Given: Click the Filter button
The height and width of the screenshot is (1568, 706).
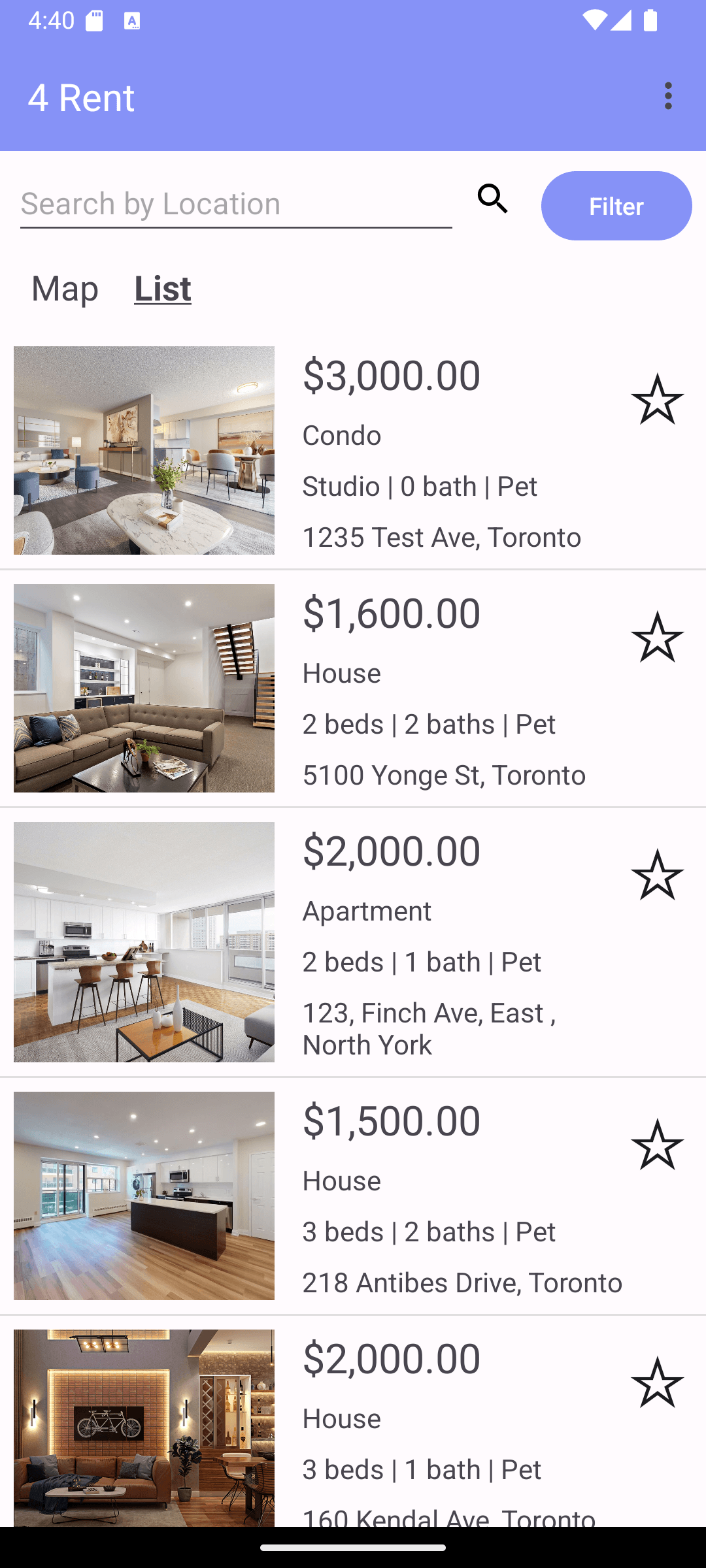Looking at the screenshot, I should [x=615, y=205].
